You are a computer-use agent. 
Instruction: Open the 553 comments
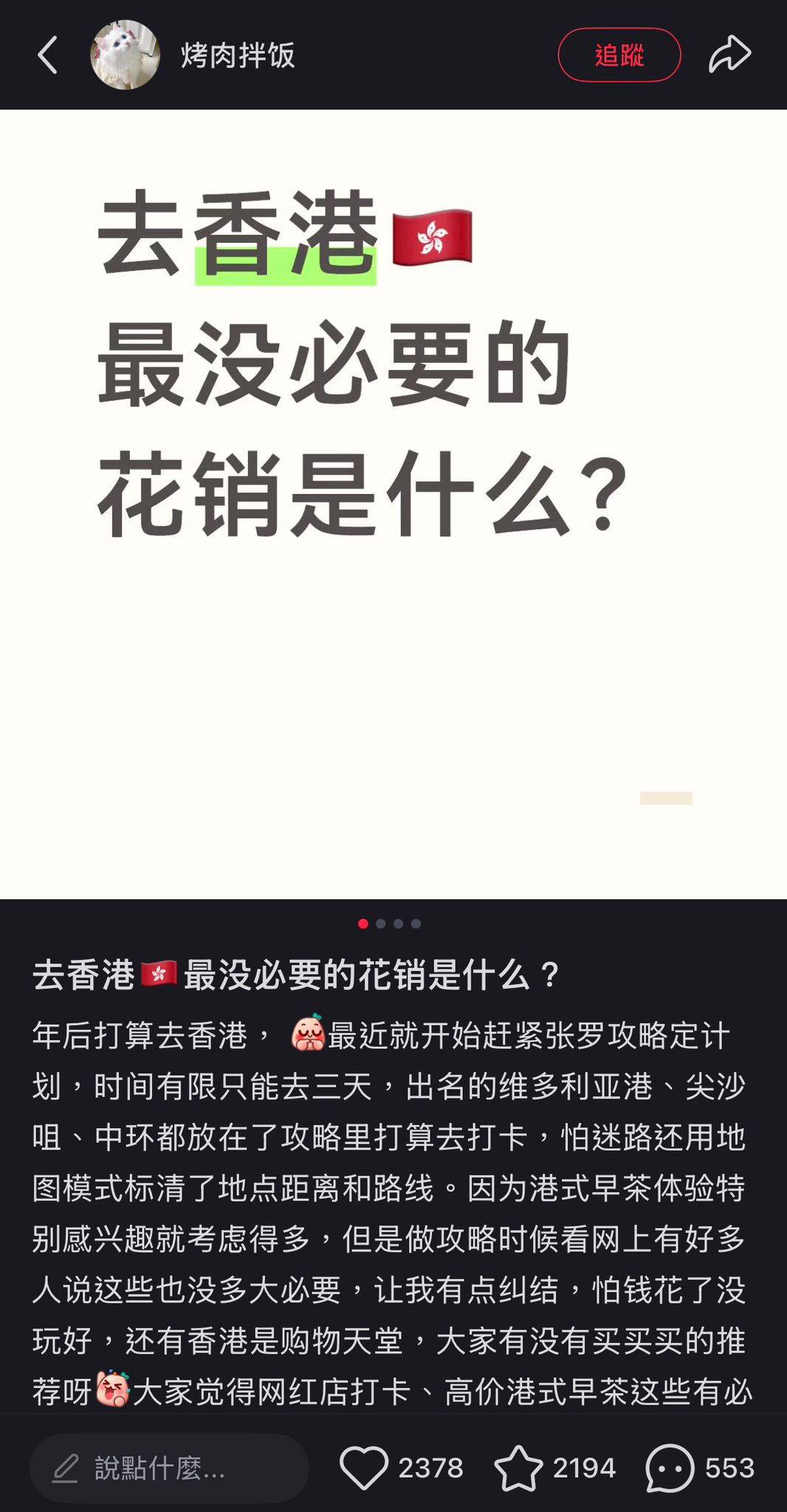(670, 1468)
